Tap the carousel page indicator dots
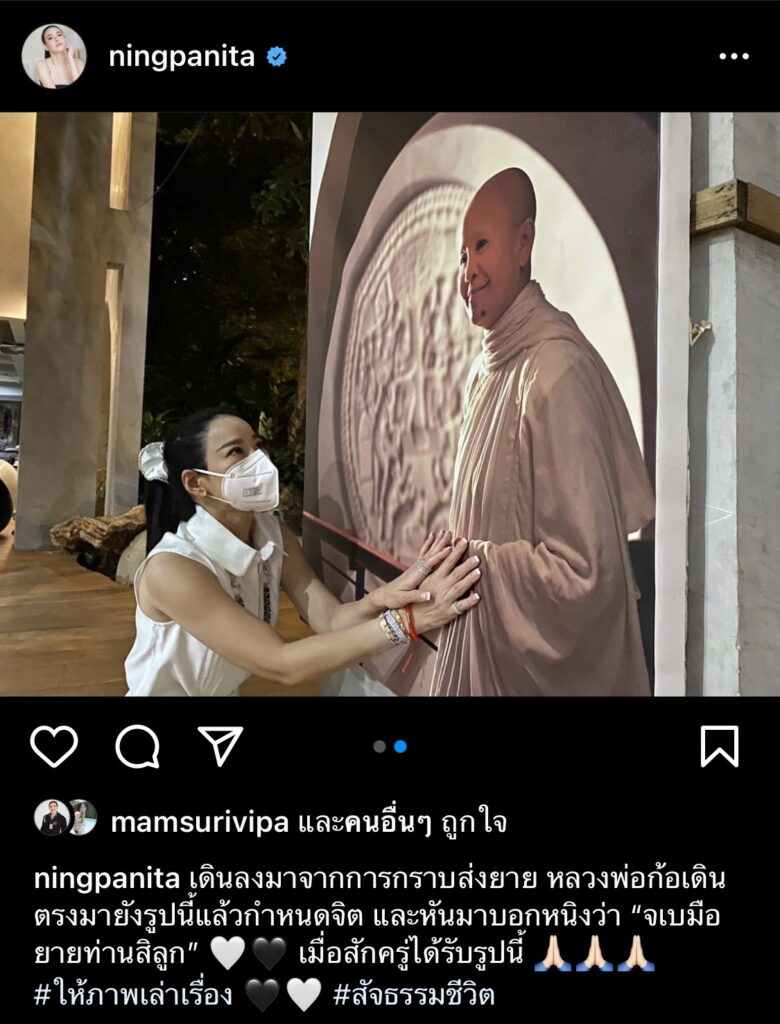Image resolution: width=780 pixels, height=1024 pixels. click(390, 746)
